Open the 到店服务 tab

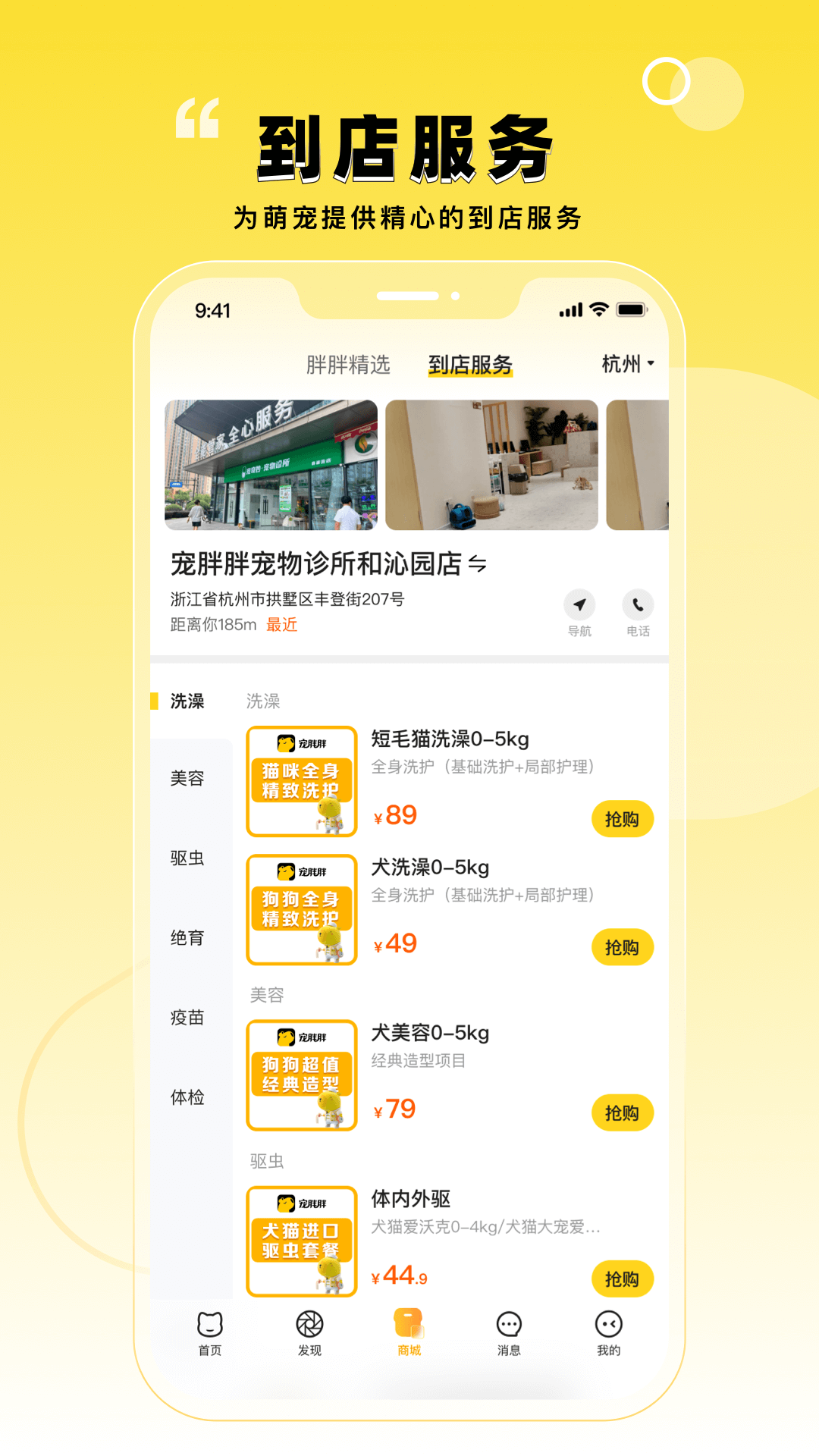pyautogui.click(x=470, y=365)
